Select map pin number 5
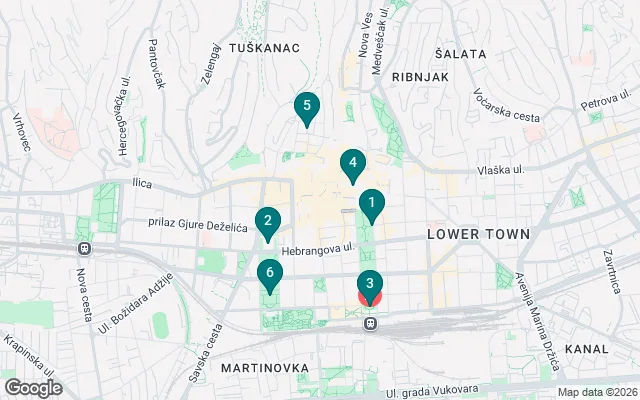The image size is (640, 400). tap(307, 108)
